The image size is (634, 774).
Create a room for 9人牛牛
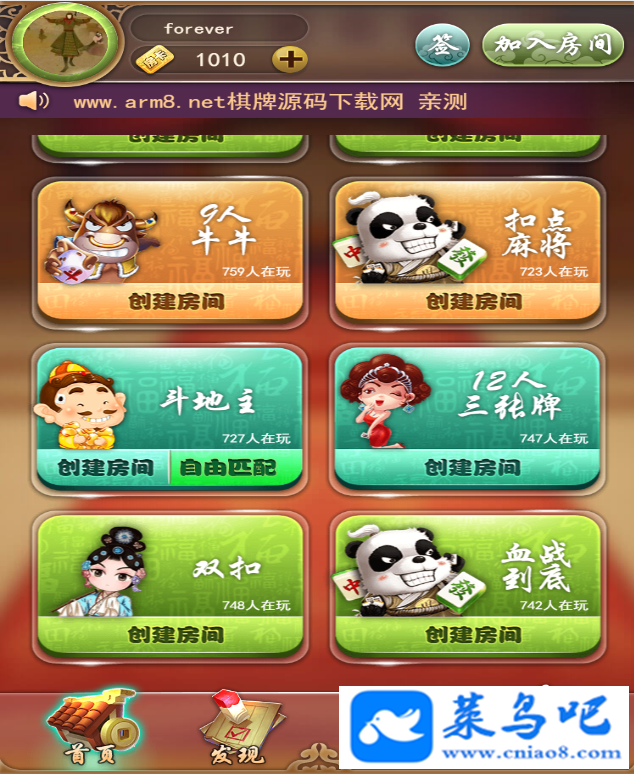pyautogui.click(x=170, y=300)
